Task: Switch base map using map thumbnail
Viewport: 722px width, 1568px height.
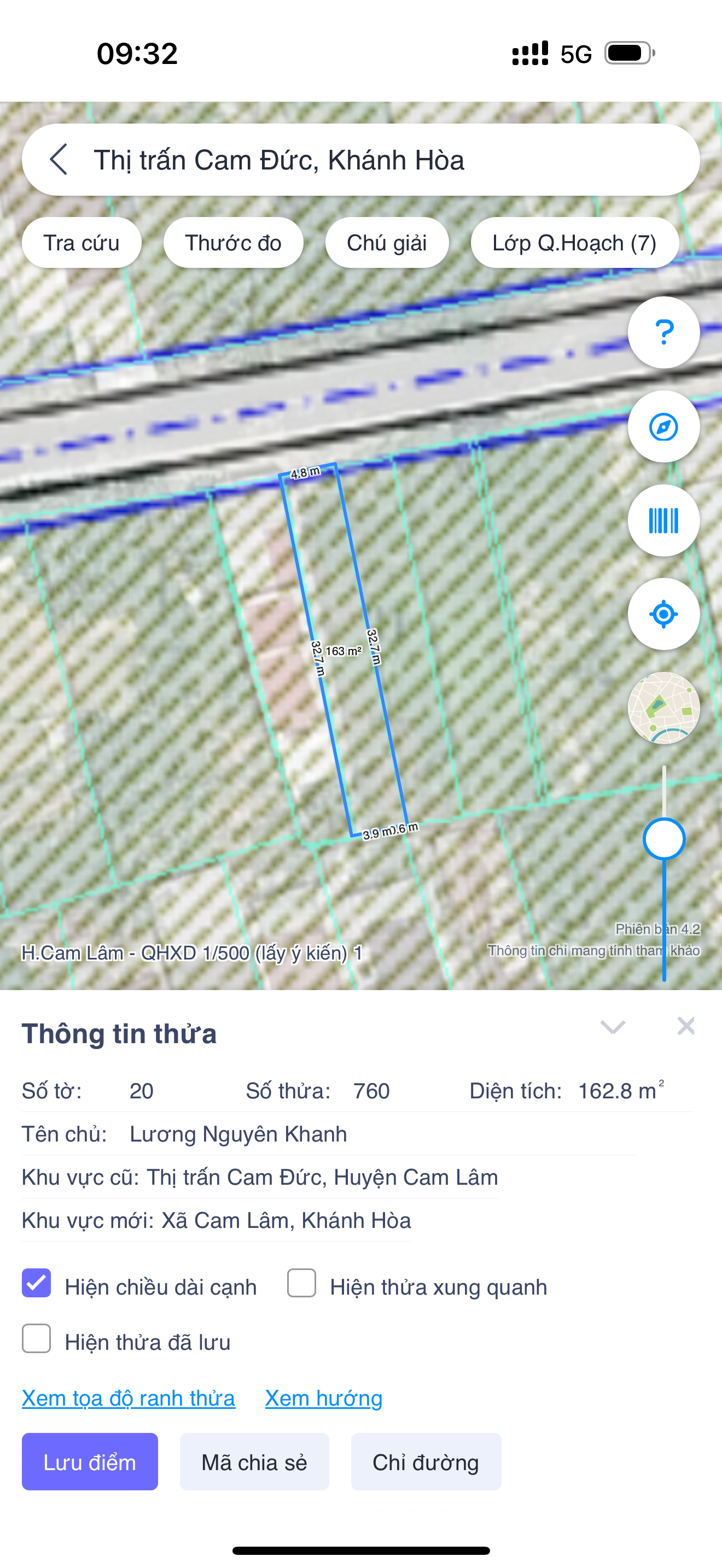Action: (x=663, y=708)
